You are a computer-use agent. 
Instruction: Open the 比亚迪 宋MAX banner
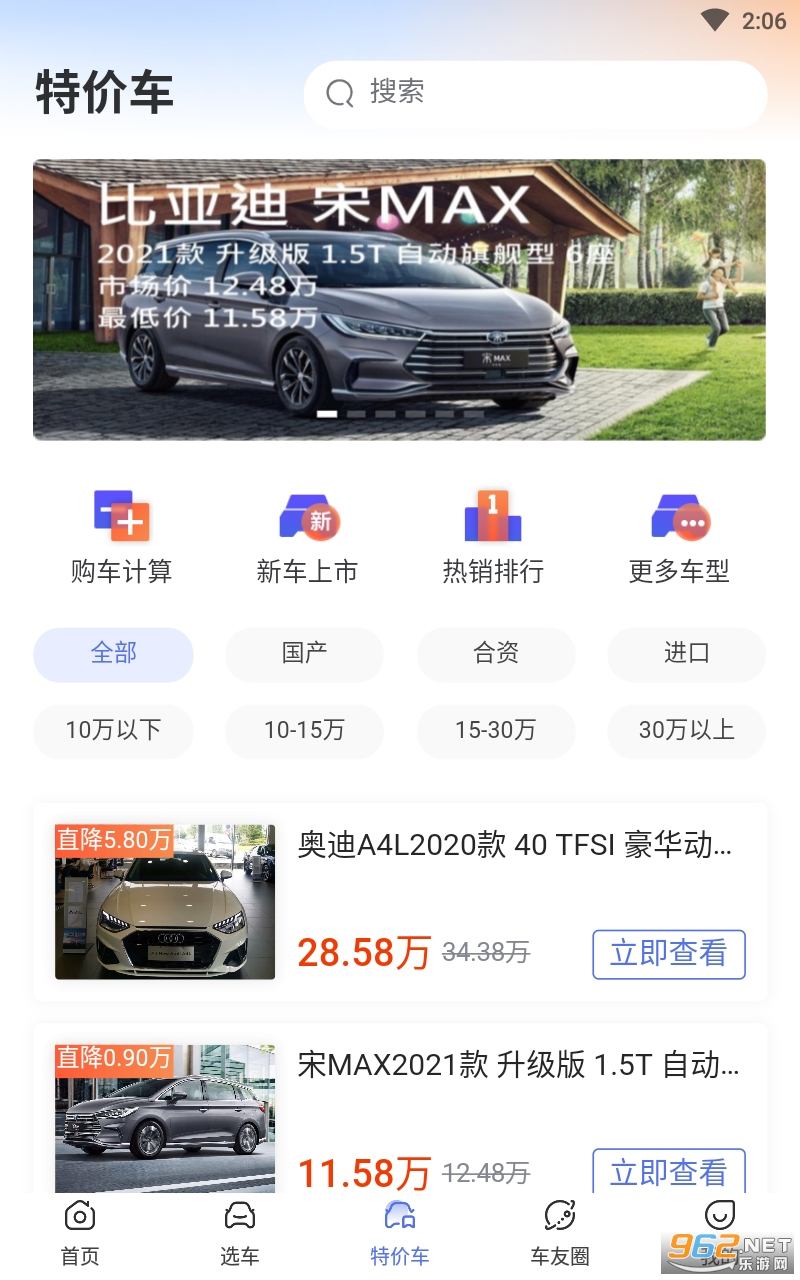coord(399,299)
